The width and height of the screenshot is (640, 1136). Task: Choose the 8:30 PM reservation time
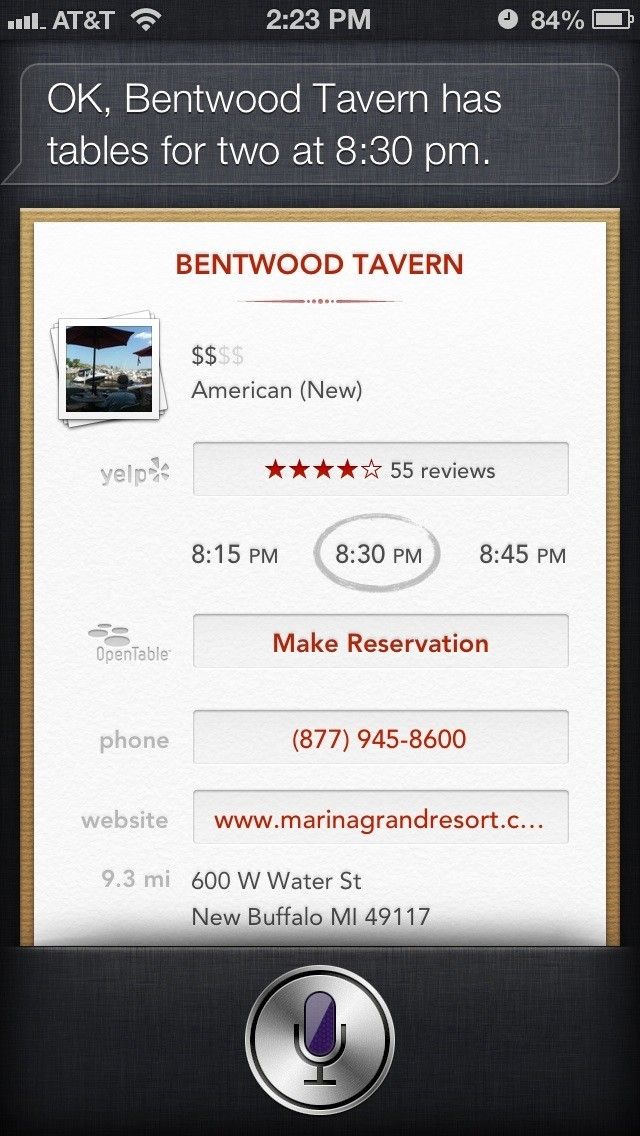378,555
